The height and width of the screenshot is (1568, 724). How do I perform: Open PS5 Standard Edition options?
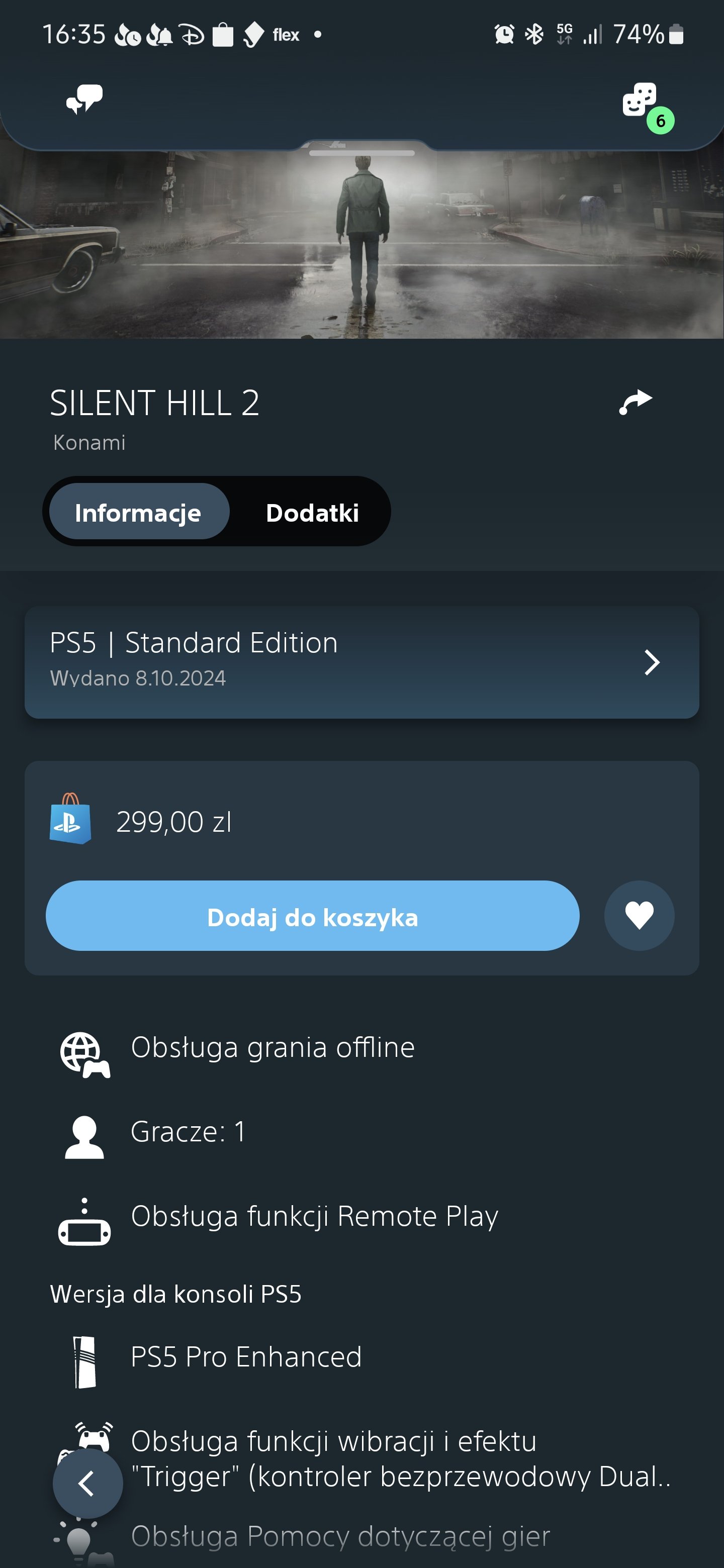pyautogui.click(x=361, y=662)
